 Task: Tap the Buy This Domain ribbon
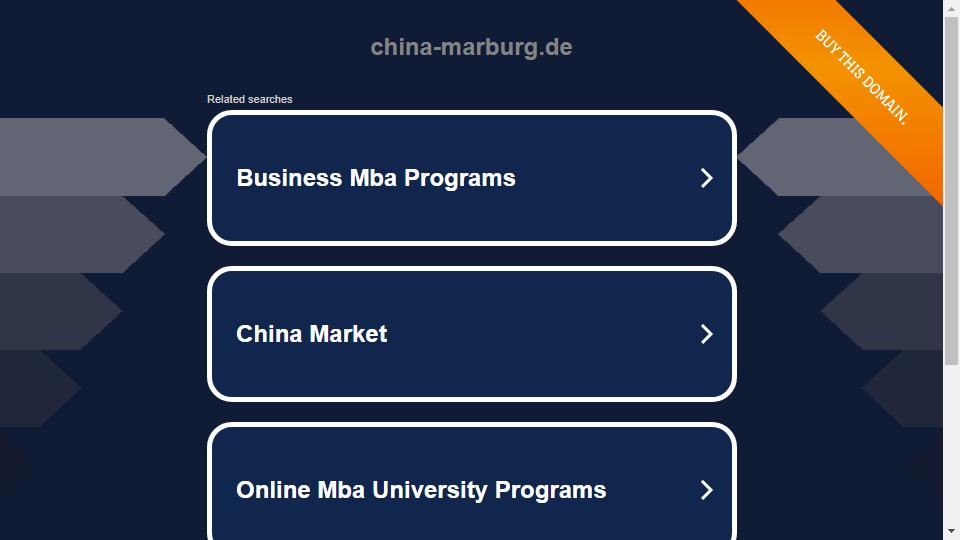[861, 77]
